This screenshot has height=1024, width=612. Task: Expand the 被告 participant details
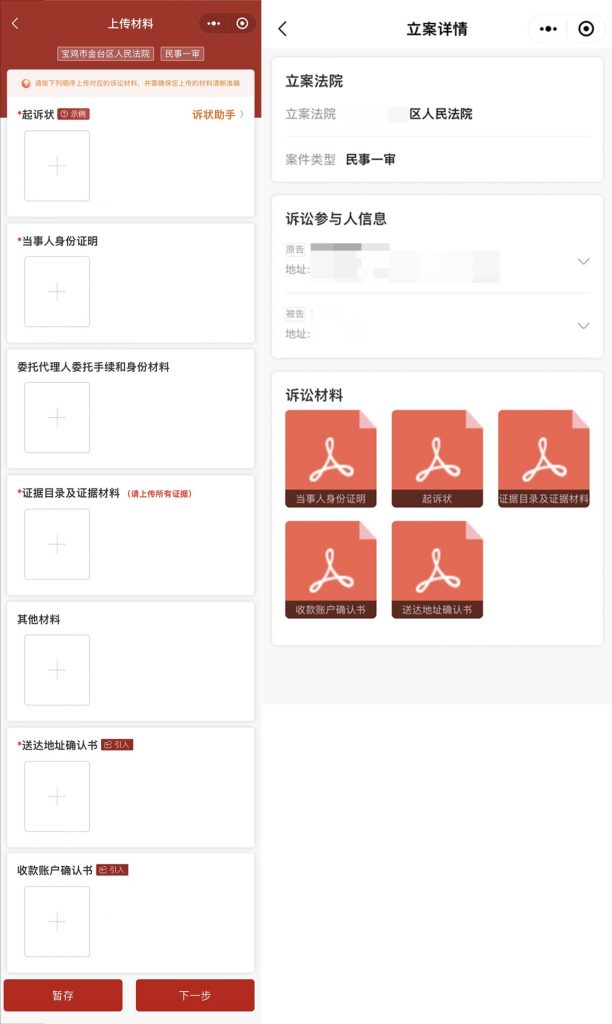583,326
